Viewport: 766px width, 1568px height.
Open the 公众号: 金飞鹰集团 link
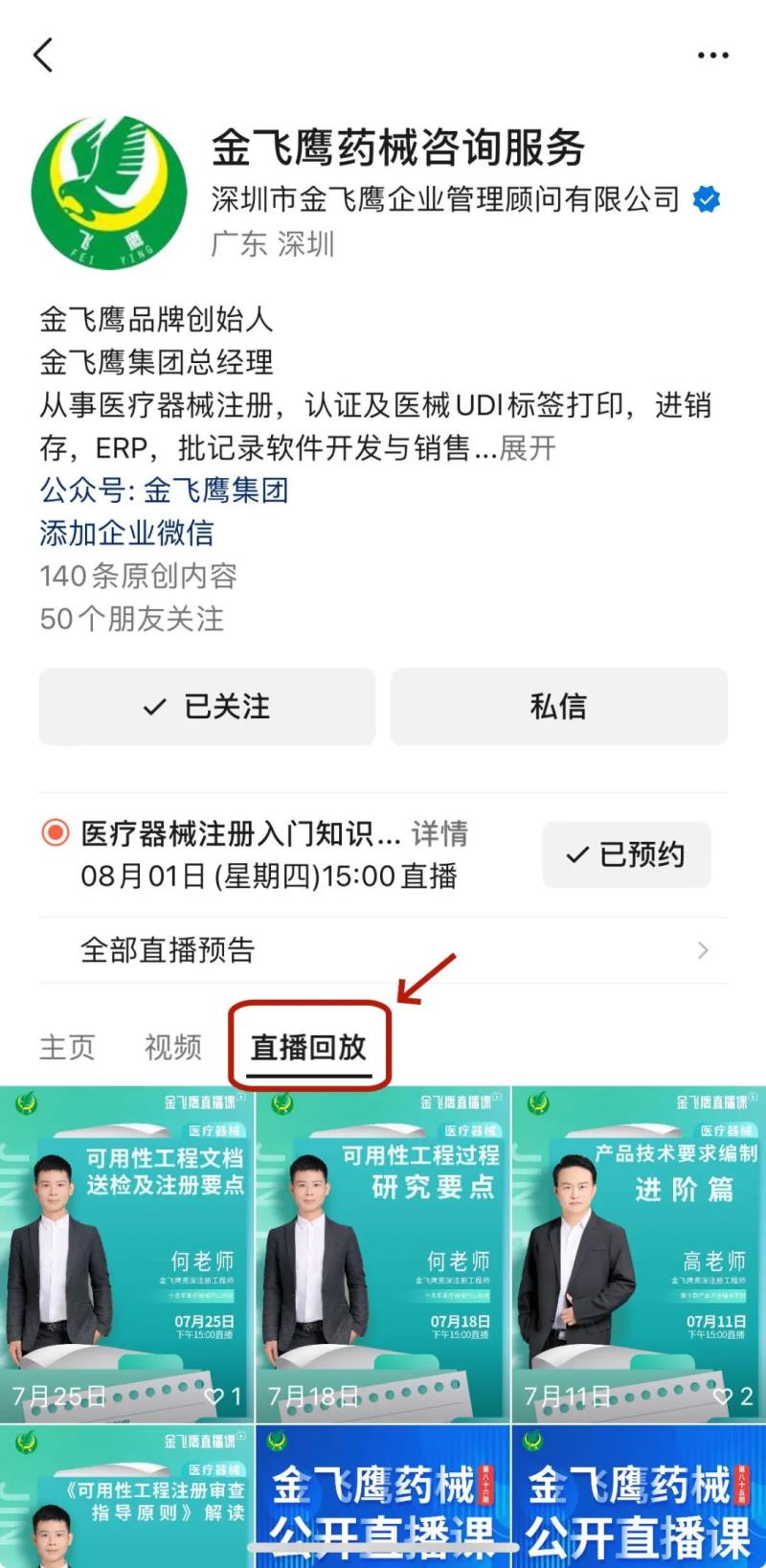click(x=164, y=490)
